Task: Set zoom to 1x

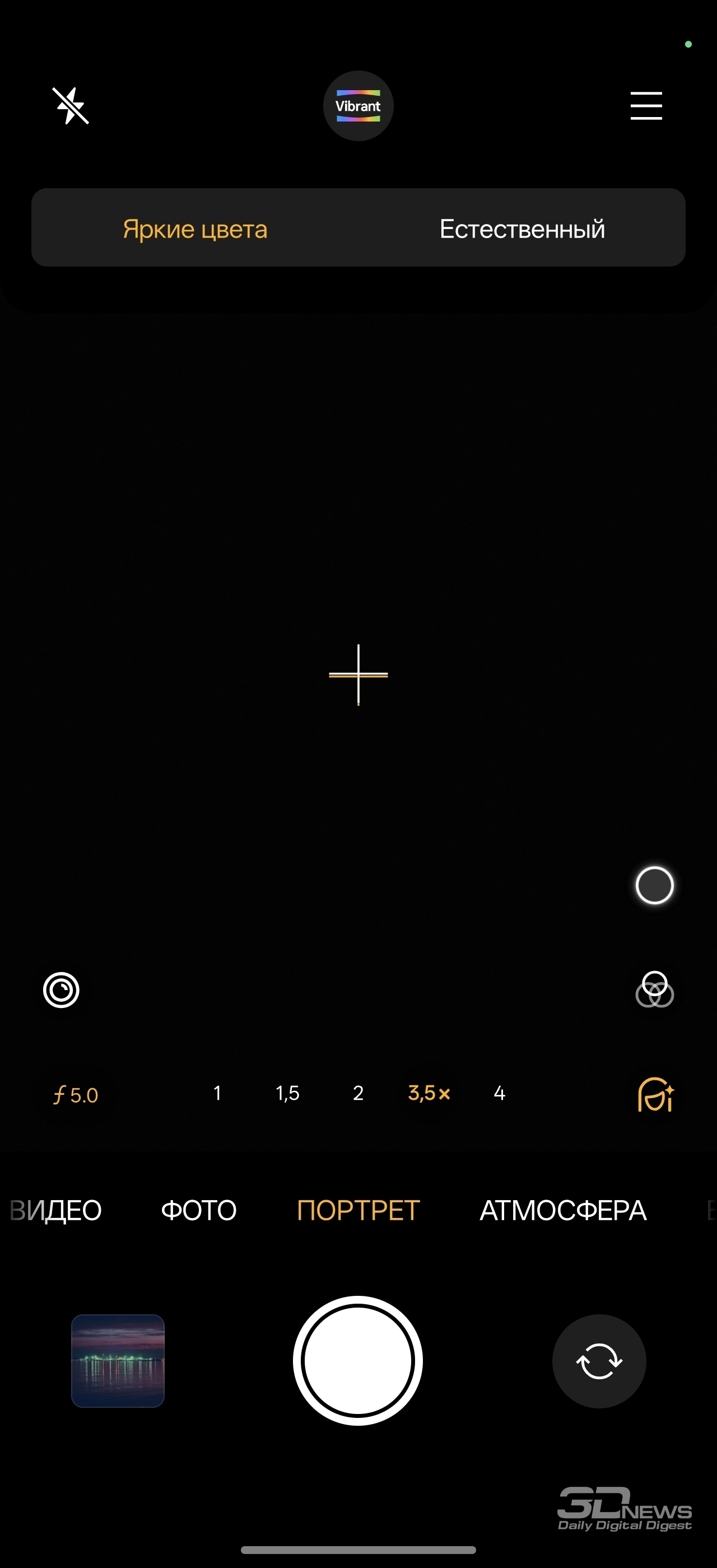Action: (x=217, y=1093)
